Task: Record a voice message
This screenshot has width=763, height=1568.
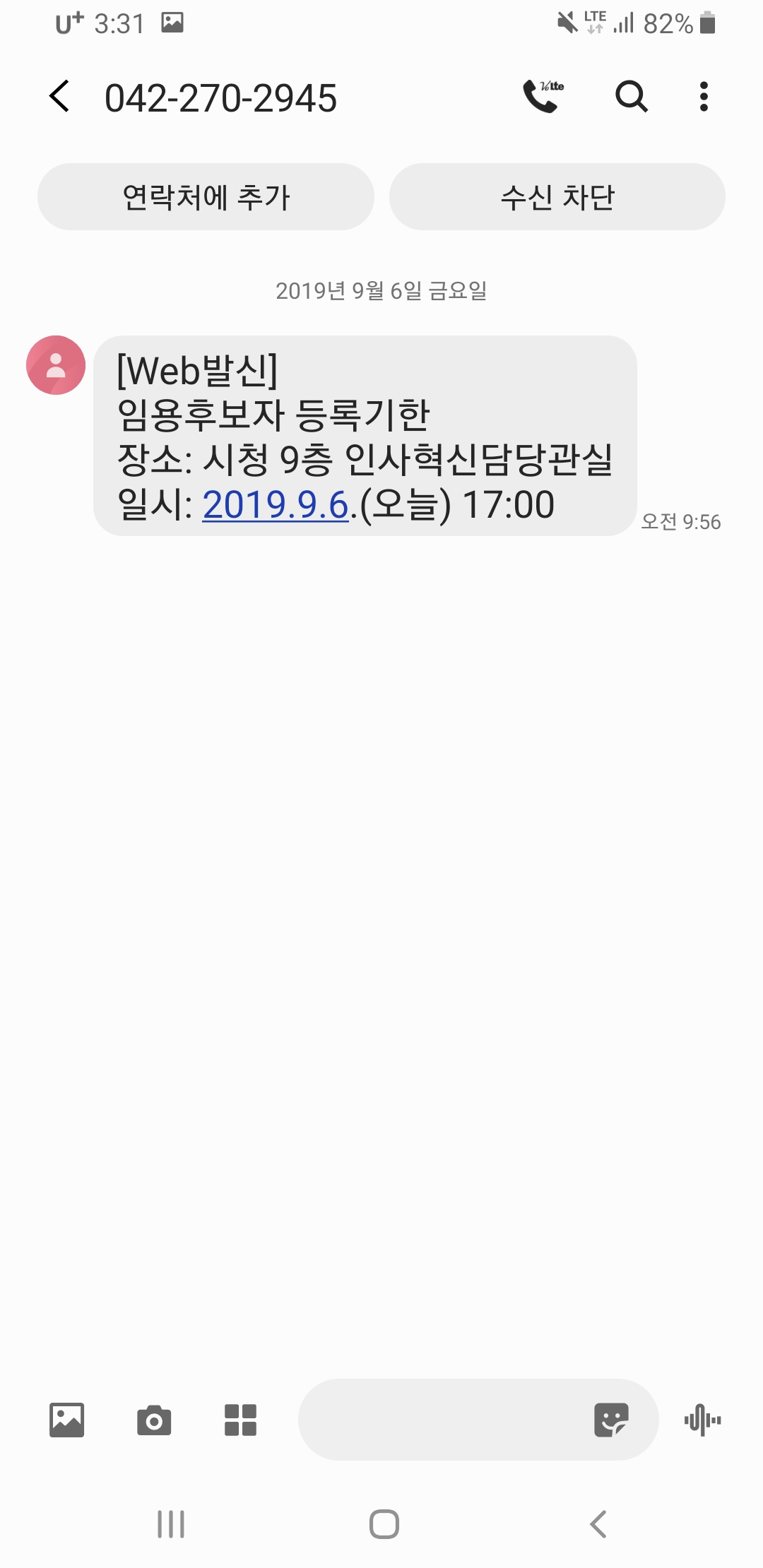Action: [x=702, y=1420]
